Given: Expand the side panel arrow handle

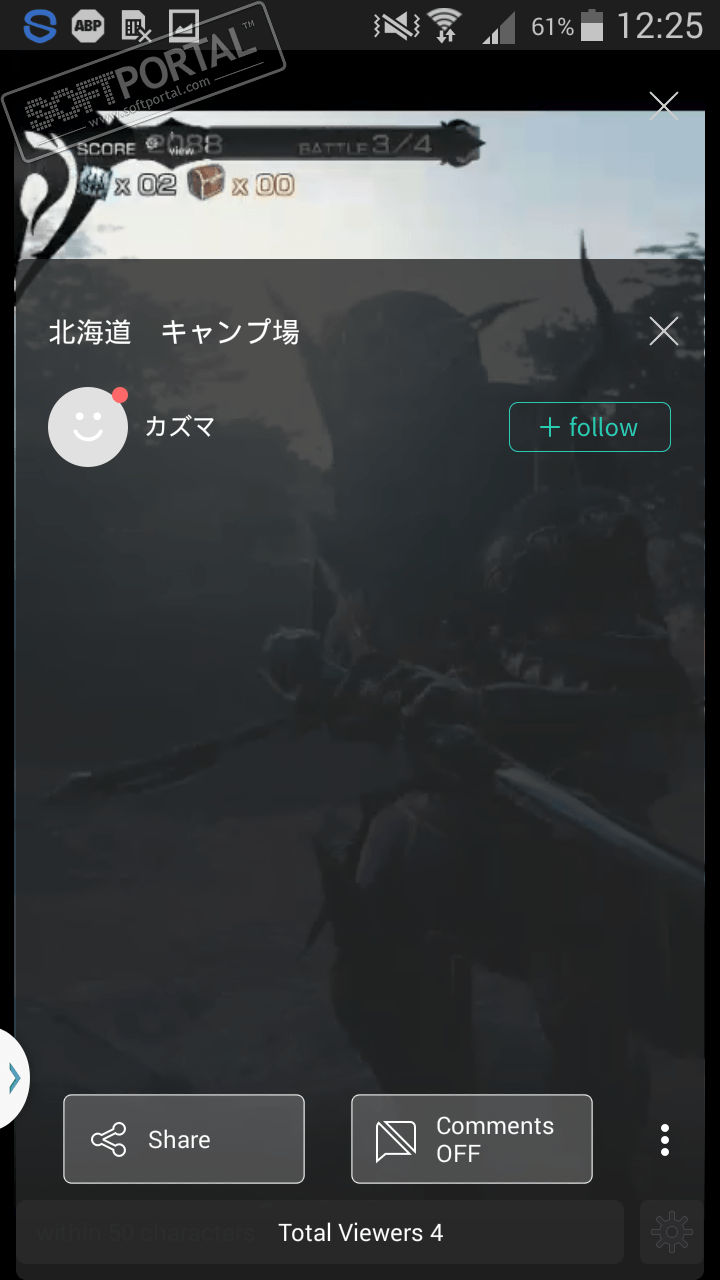Looking at the screenshot, I should (x=14, y=1077).
